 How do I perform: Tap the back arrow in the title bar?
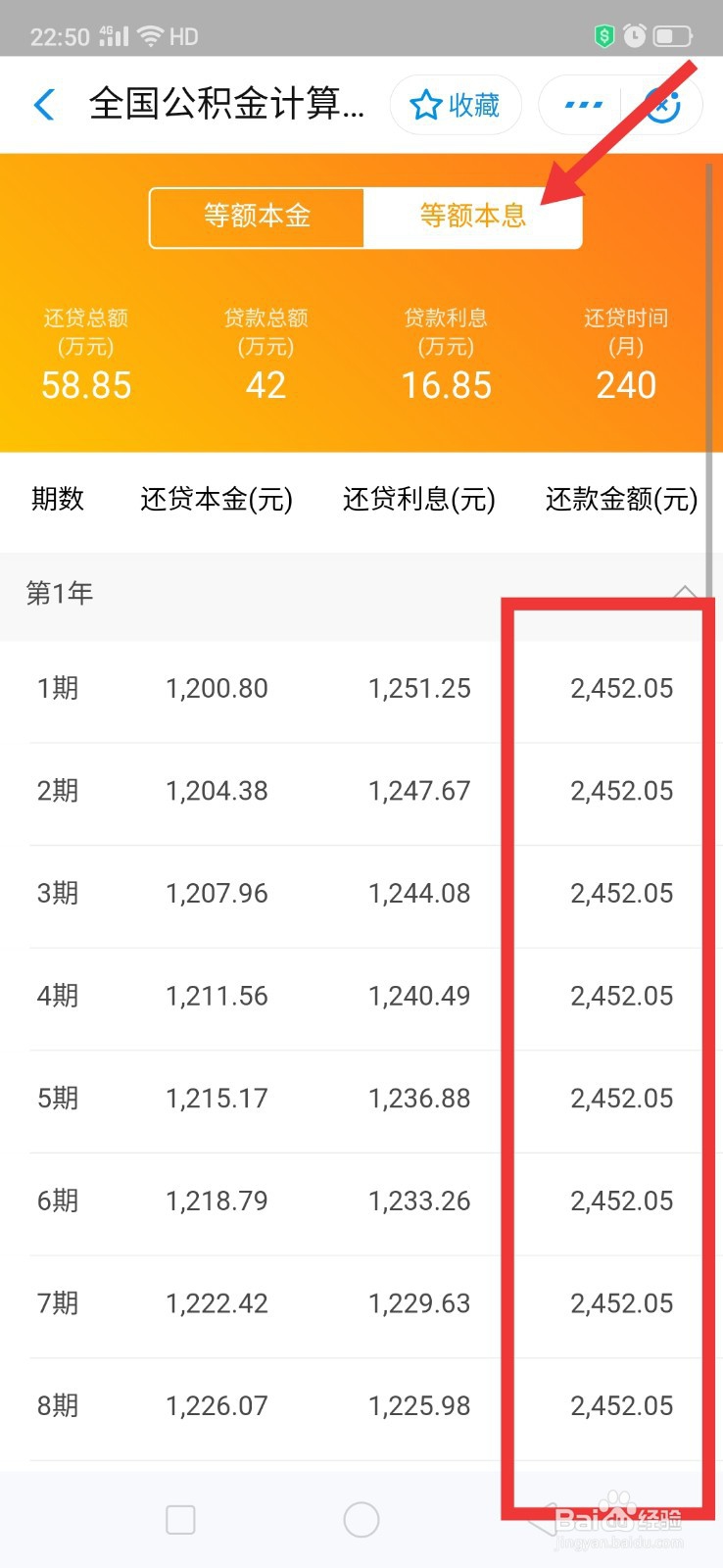click(x=43, y=104)
